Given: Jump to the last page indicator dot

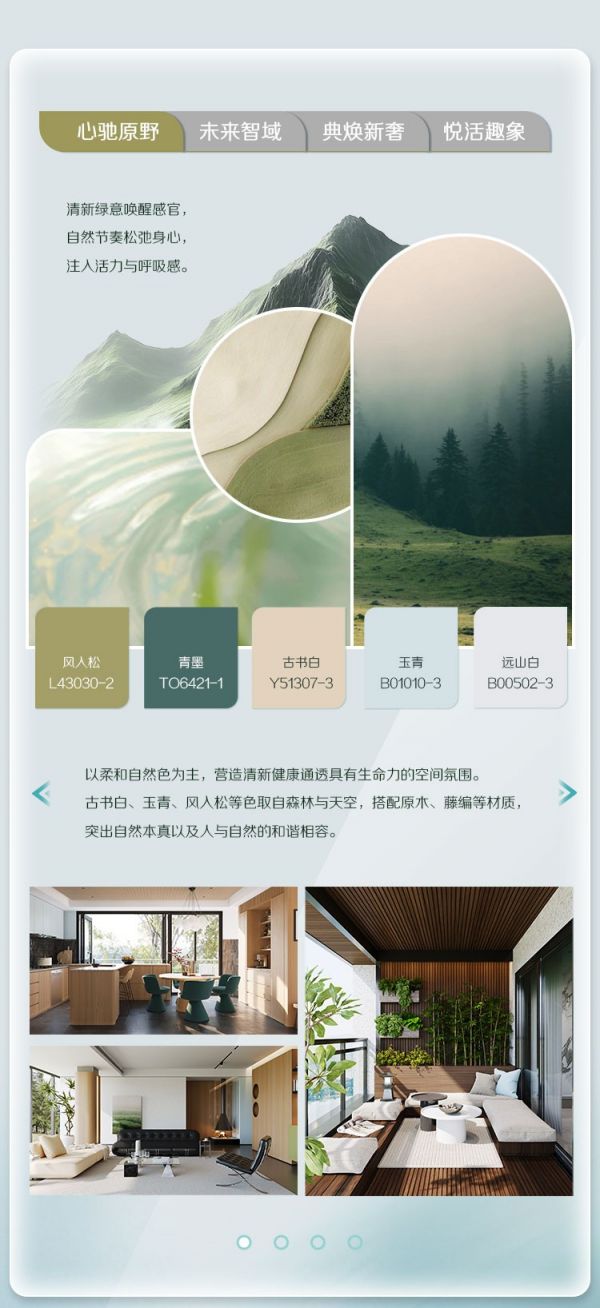Looking at the screenshot, I should (x=354, y=1242).
